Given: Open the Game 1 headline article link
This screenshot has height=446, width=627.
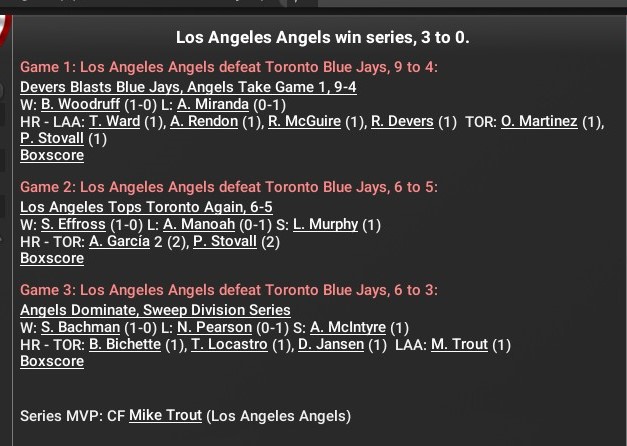Looking at the screenshot, I should point(188,87).
